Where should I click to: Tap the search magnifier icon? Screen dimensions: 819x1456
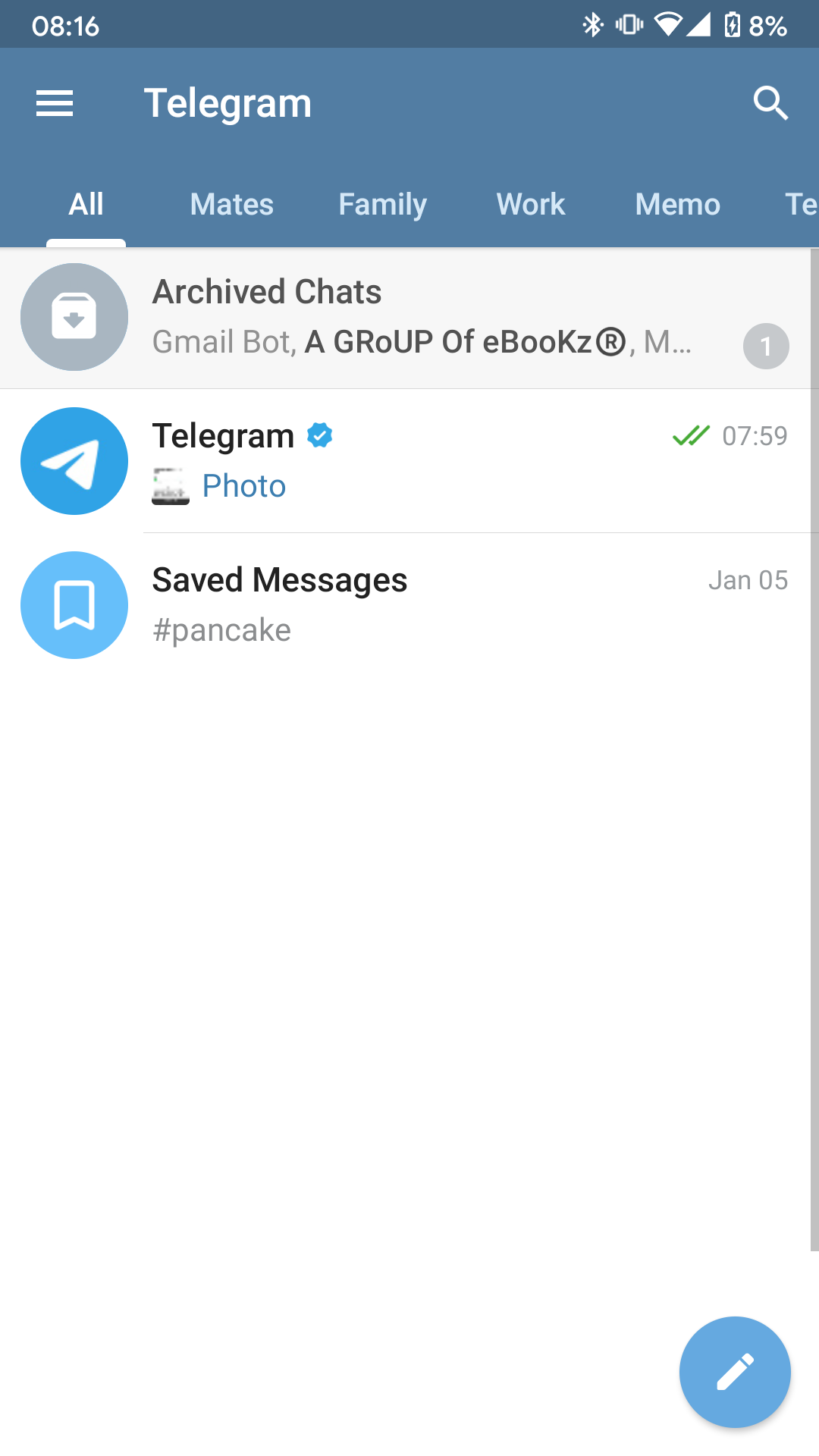tap(770, 103)
